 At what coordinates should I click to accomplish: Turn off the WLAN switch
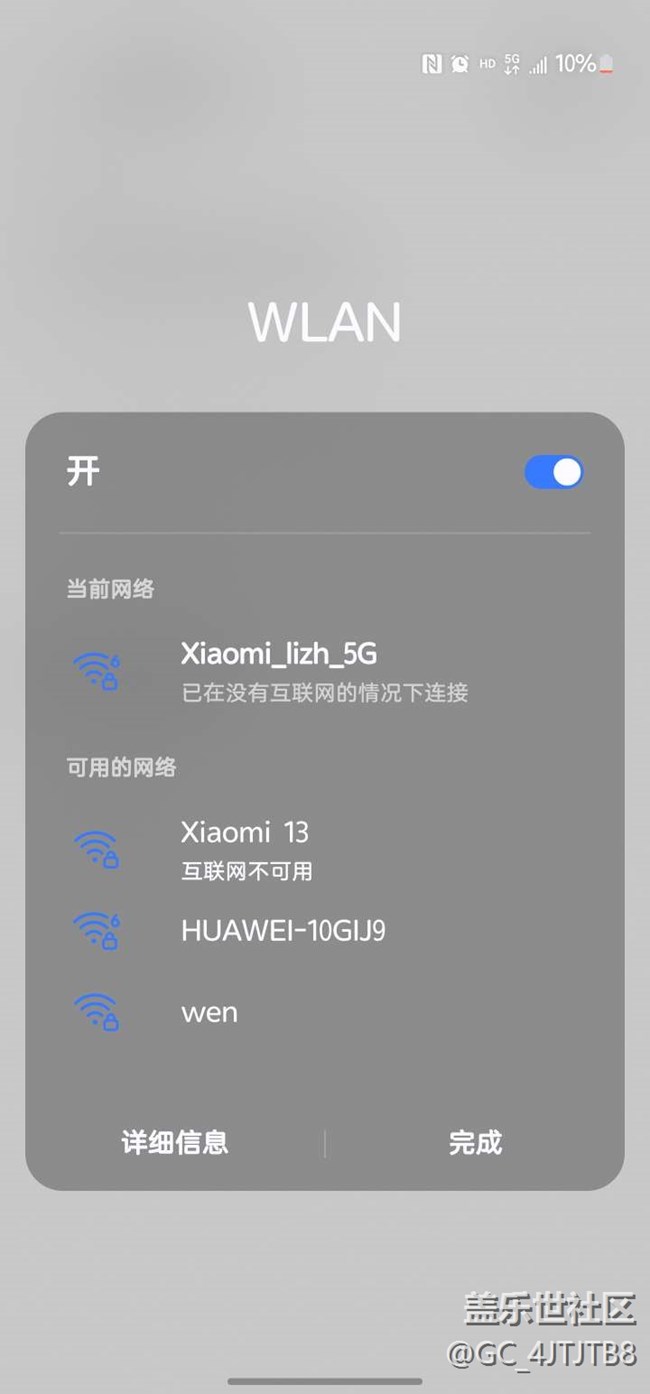(x=554, y=472)
